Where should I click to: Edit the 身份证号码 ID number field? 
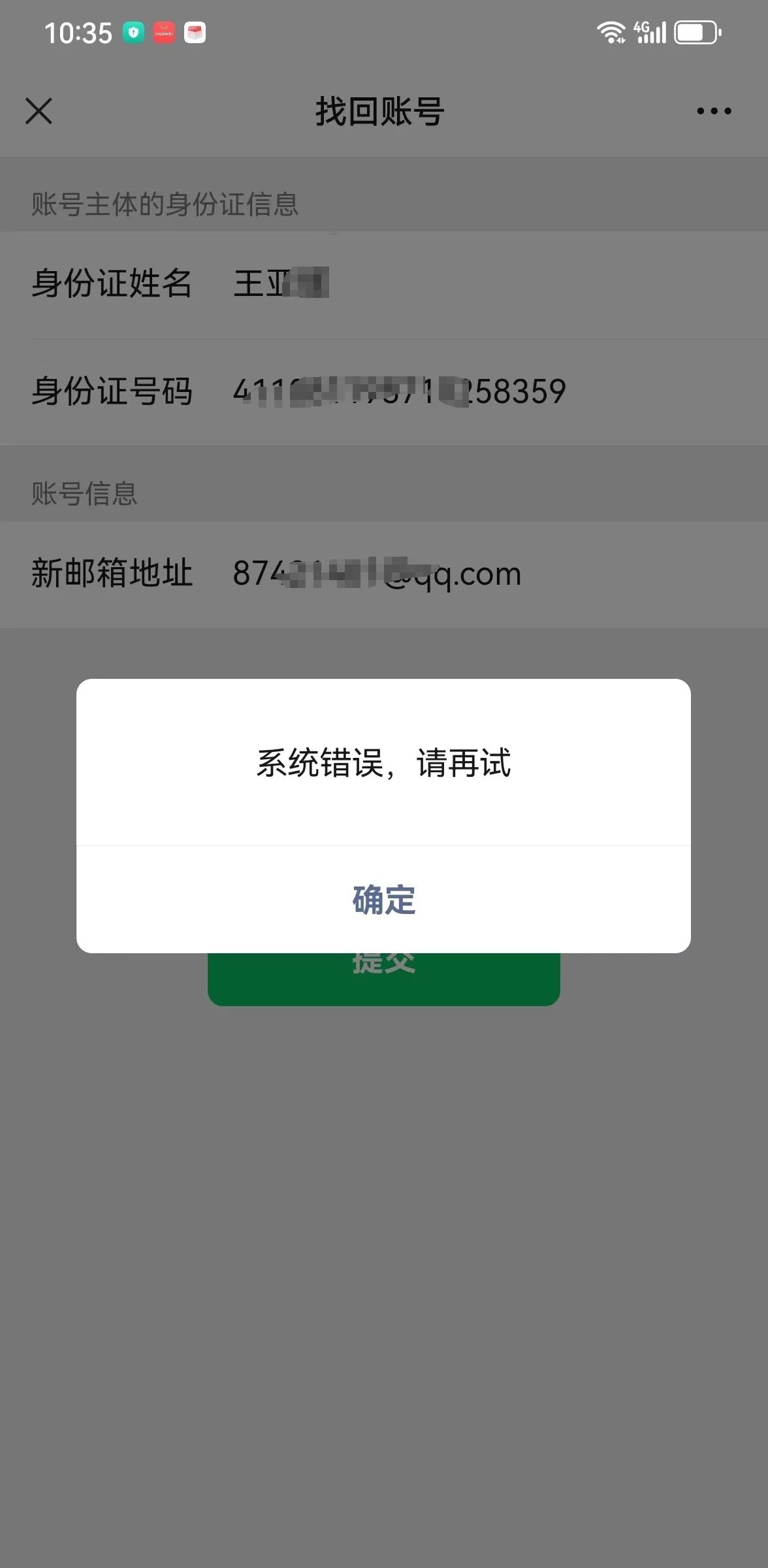point(384,392)
